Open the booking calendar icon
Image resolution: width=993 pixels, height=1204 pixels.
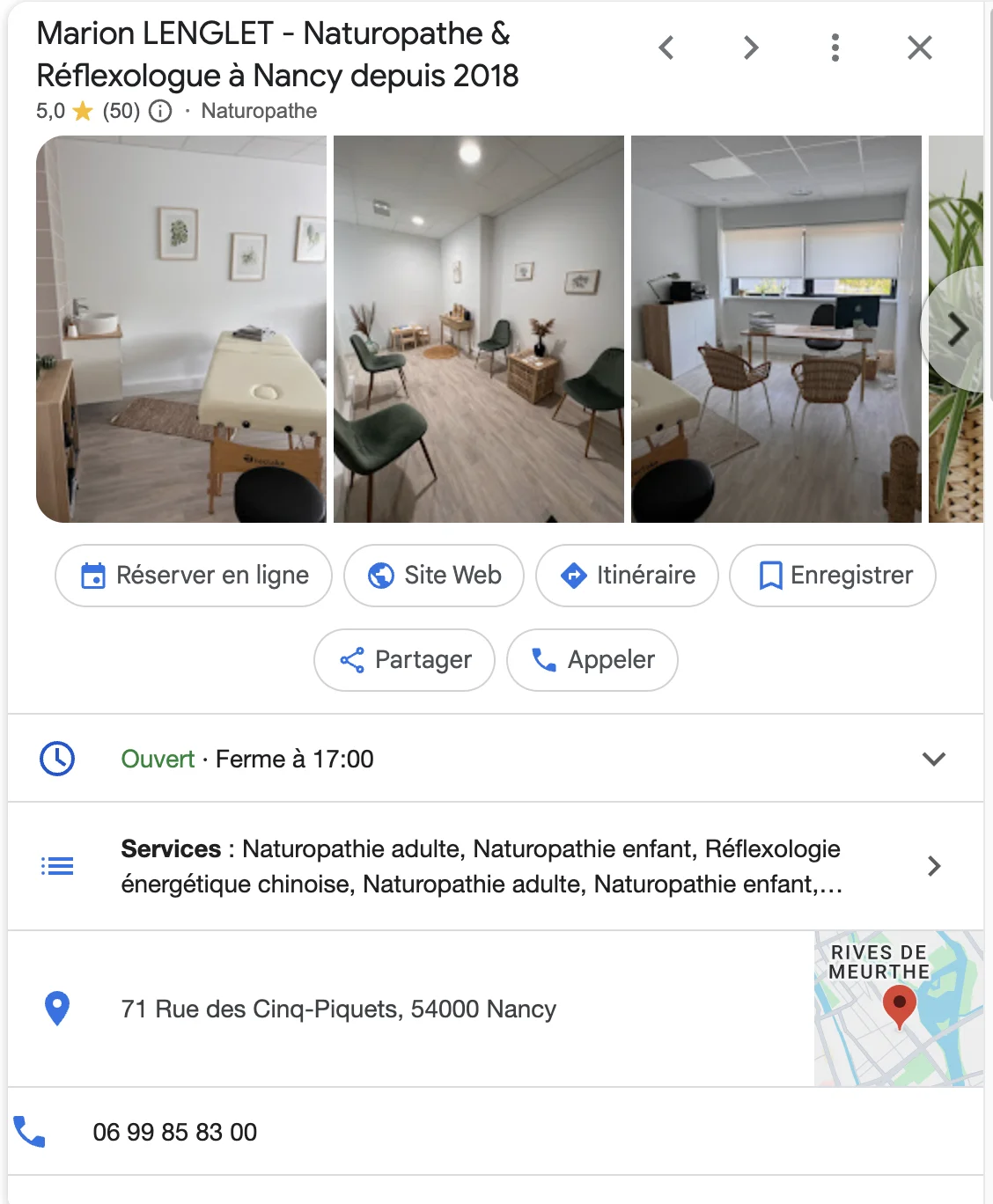click(94, 576)
